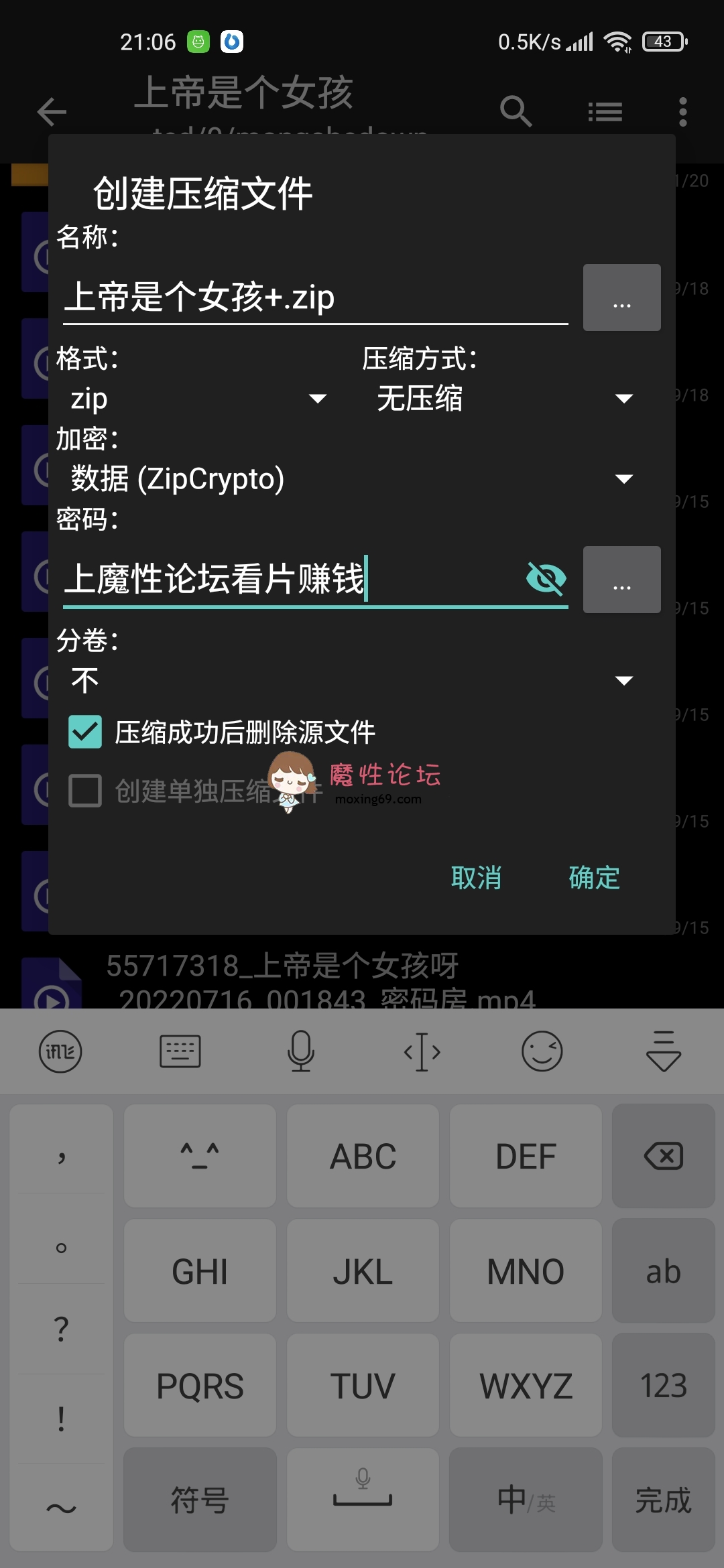Tap 完成 on the keyboard
Screen dimensions: 724x1568
(x=663, y=1500)
